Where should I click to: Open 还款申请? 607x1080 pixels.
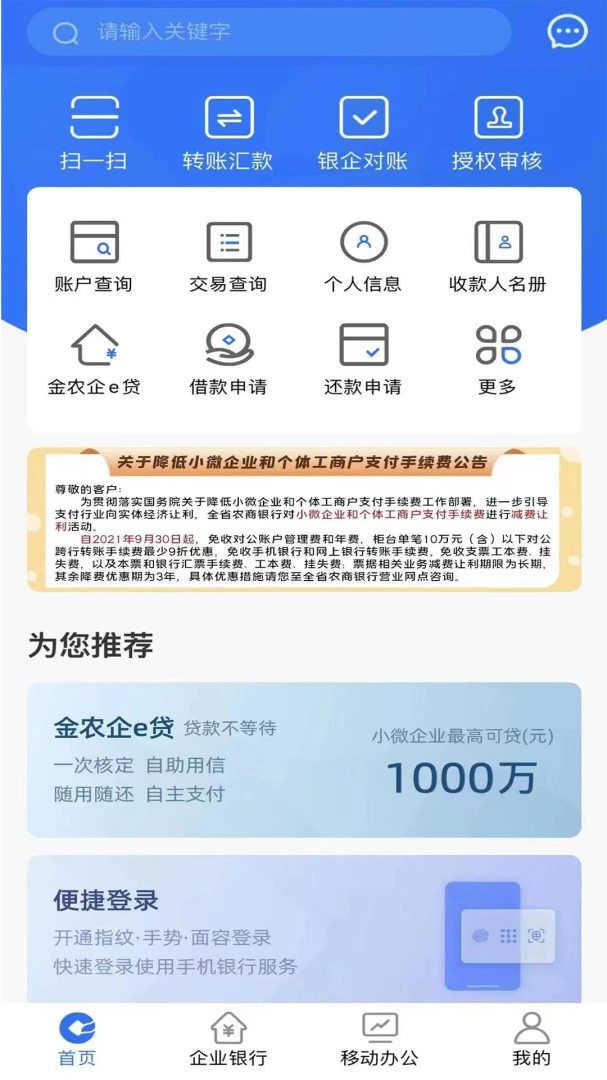tap(363, 359)
